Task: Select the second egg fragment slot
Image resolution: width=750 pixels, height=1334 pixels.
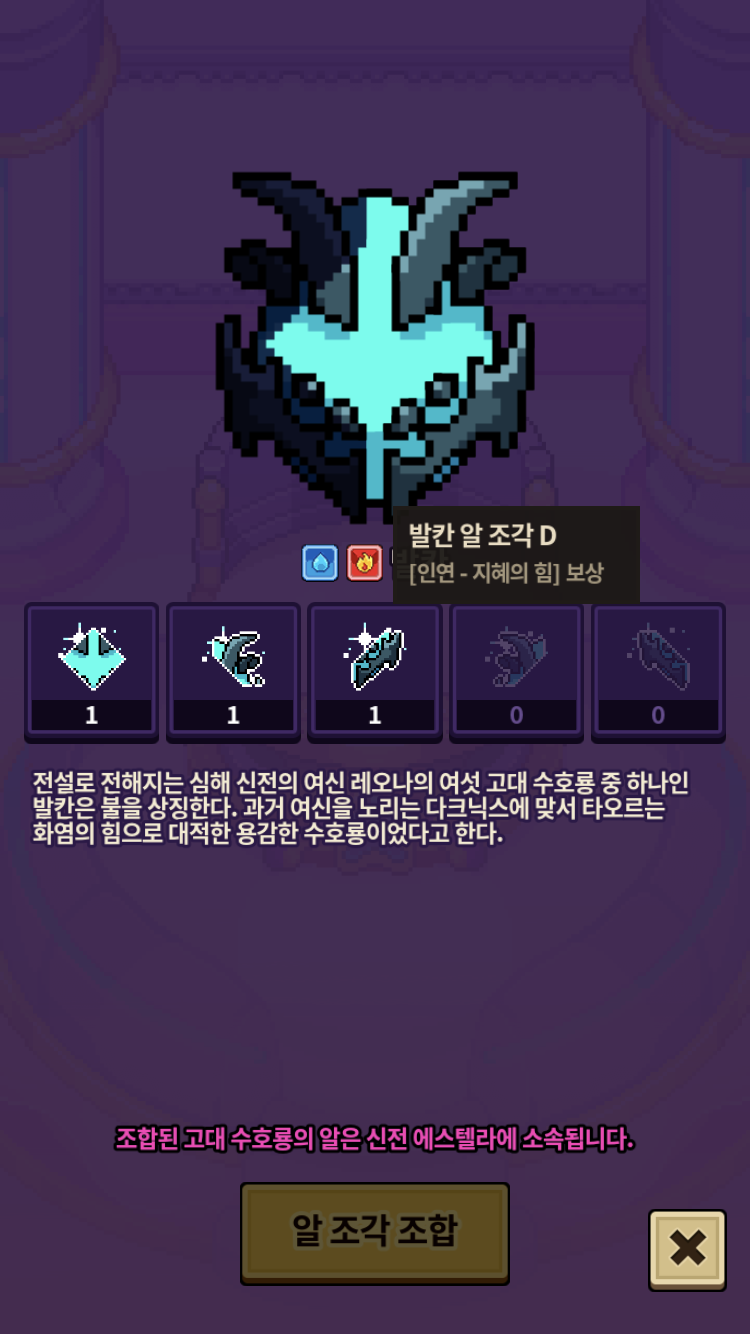Action: point(233,671)
